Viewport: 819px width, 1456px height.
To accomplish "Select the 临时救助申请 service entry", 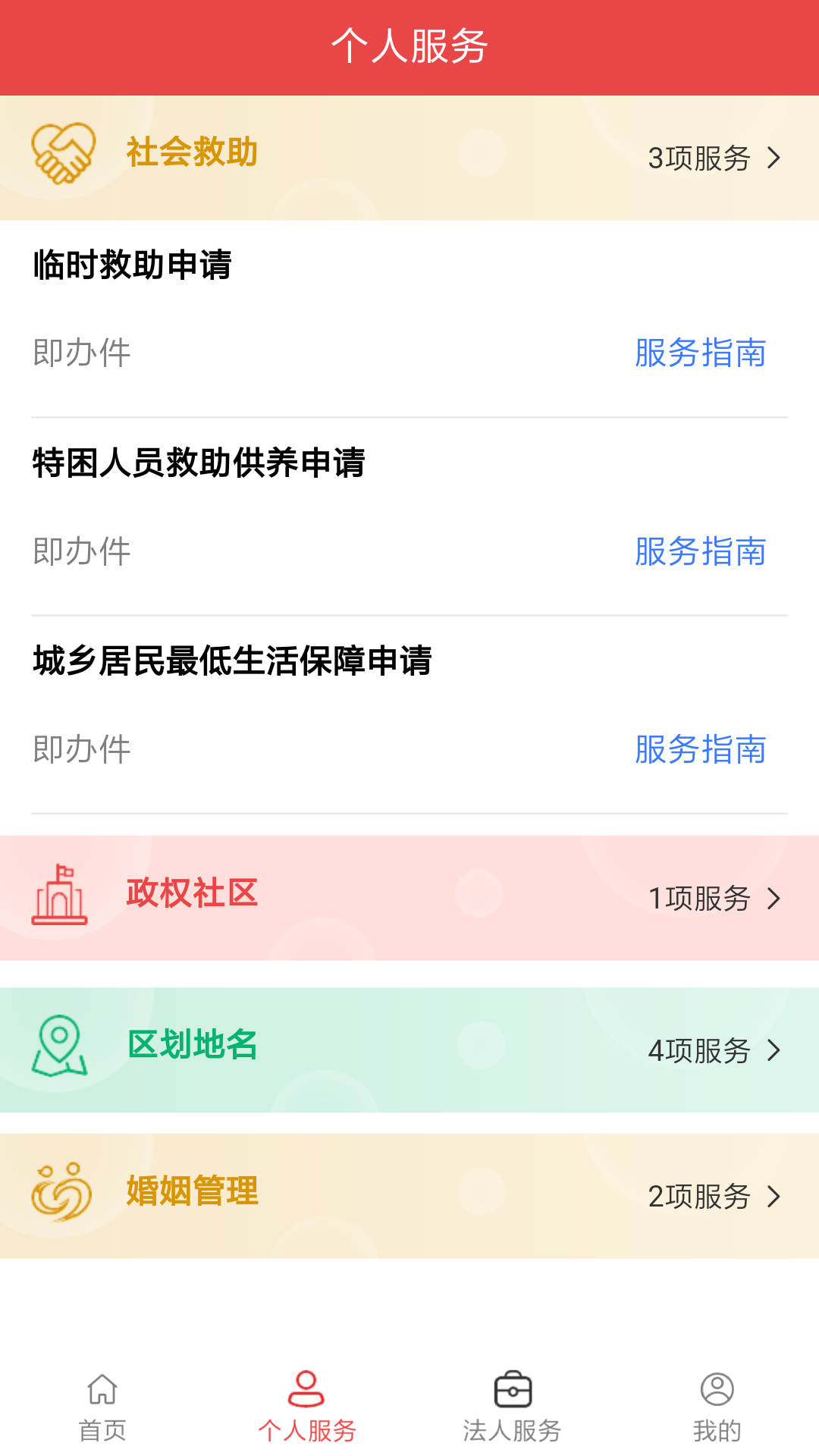I will click(133, 262).
